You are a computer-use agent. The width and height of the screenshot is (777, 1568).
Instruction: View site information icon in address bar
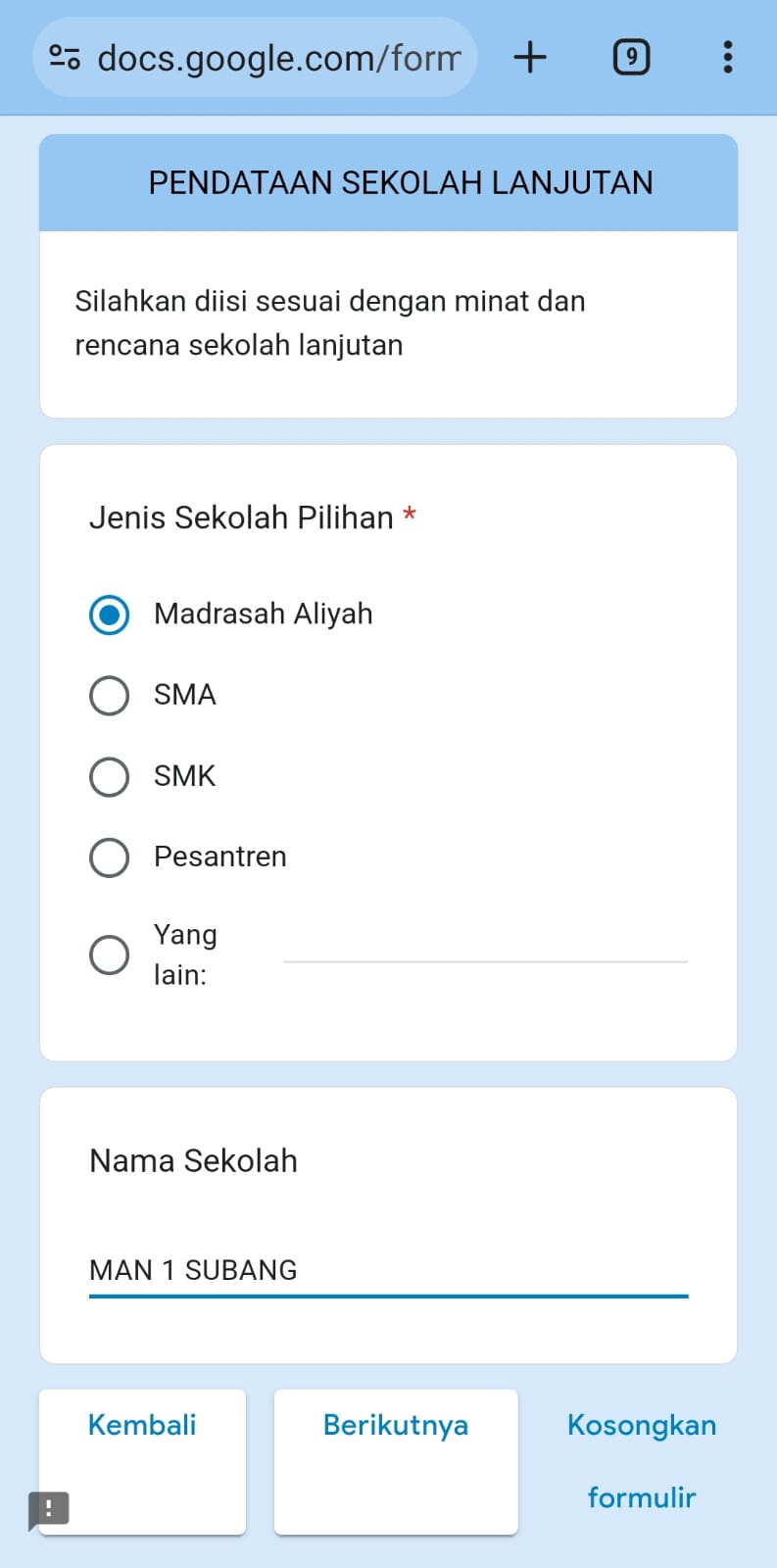coord(65,57)
